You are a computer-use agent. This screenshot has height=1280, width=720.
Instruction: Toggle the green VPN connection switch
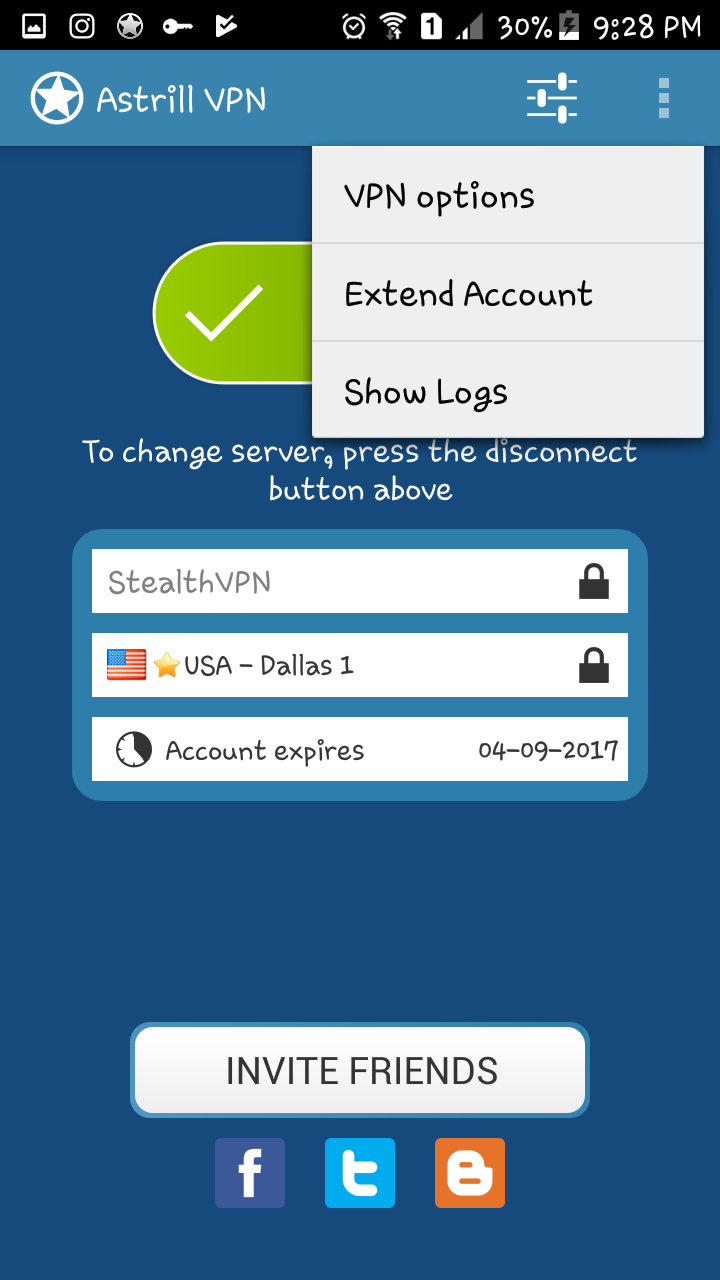tap(235, 312)
